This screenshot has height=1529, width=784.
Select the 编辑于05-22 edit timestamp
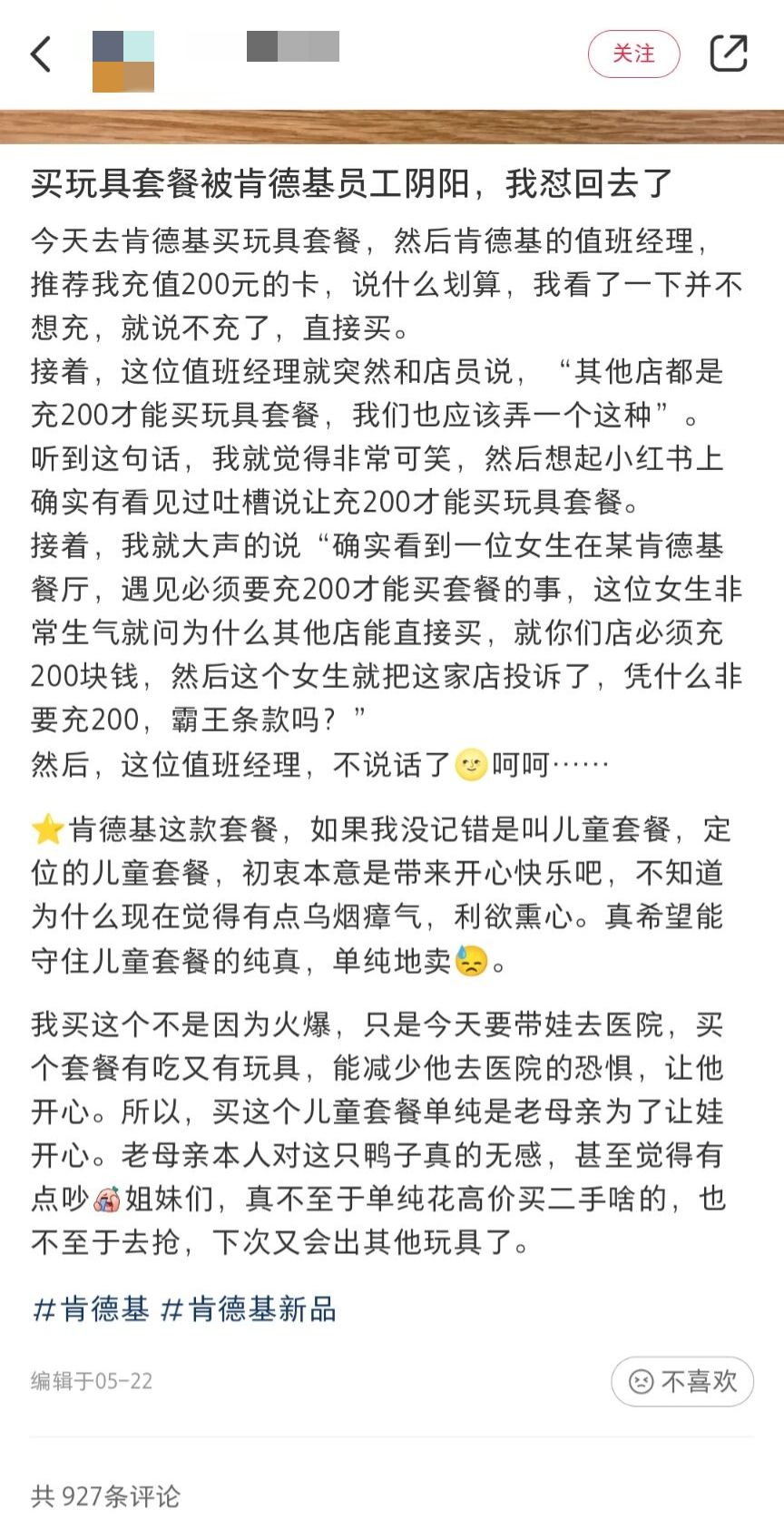[91, 1381]
